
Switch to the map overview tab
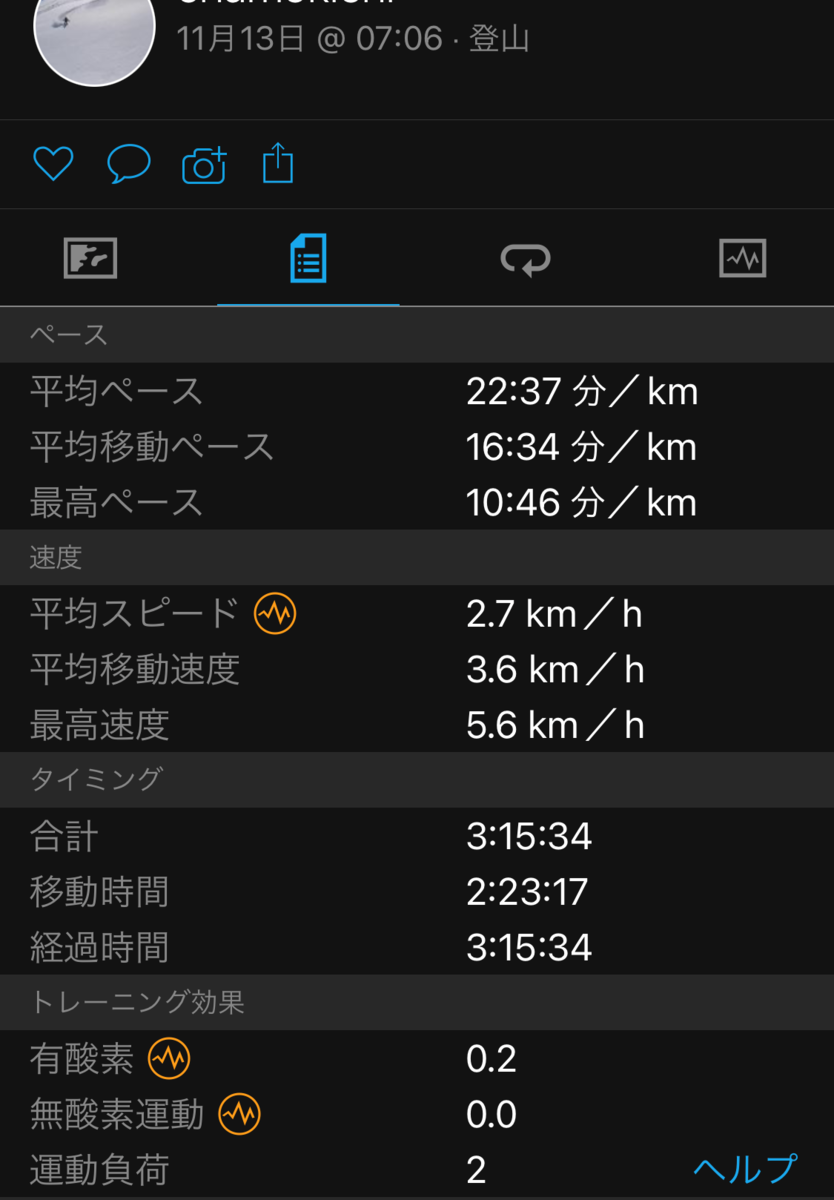90,259
